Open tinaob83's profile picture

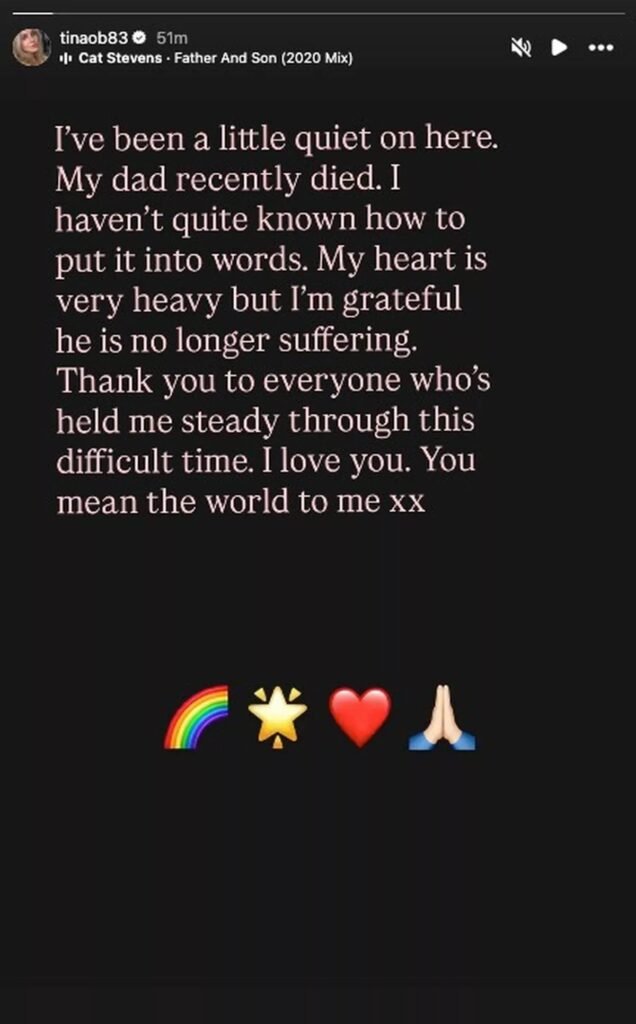click(x=30, y=47)
